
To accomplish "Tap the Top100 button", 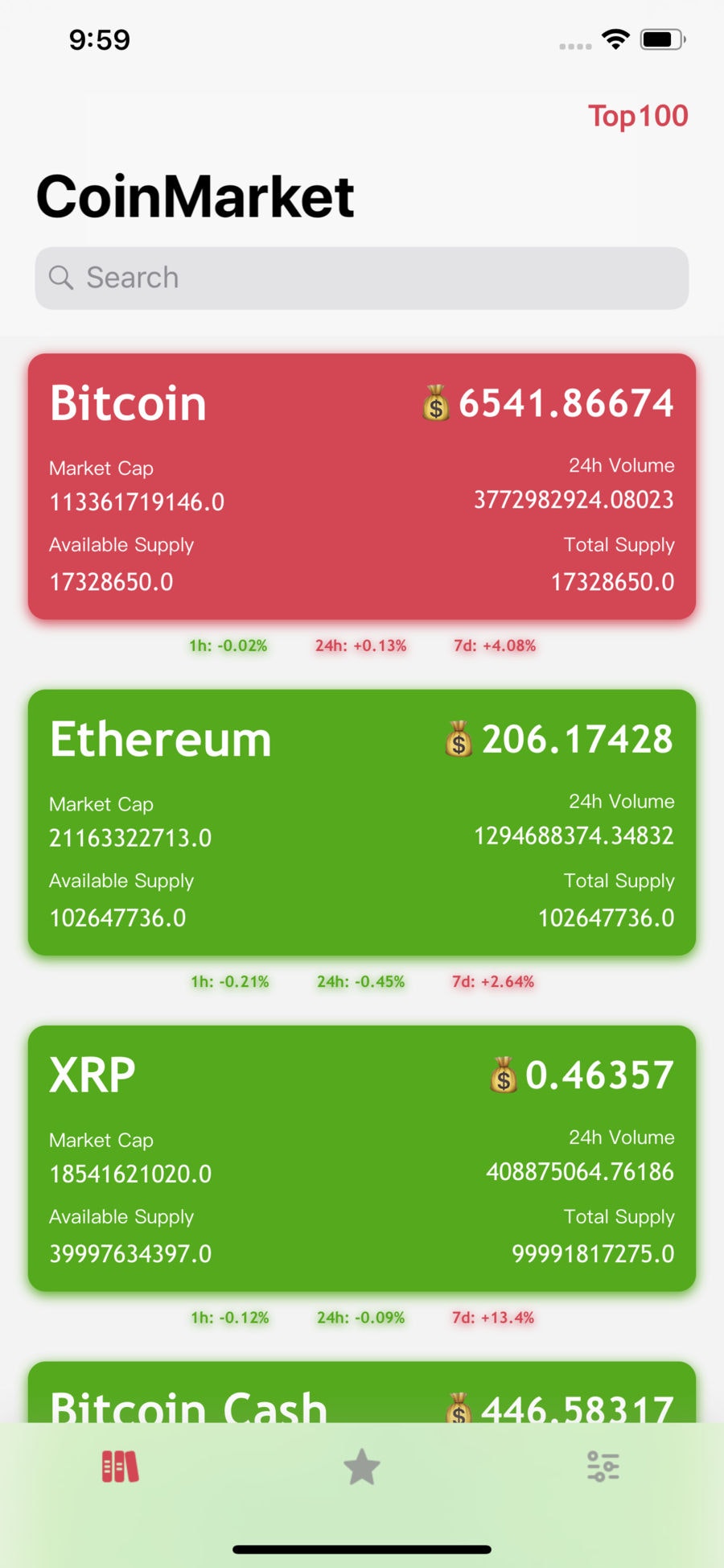I will (x=637, y=116).
